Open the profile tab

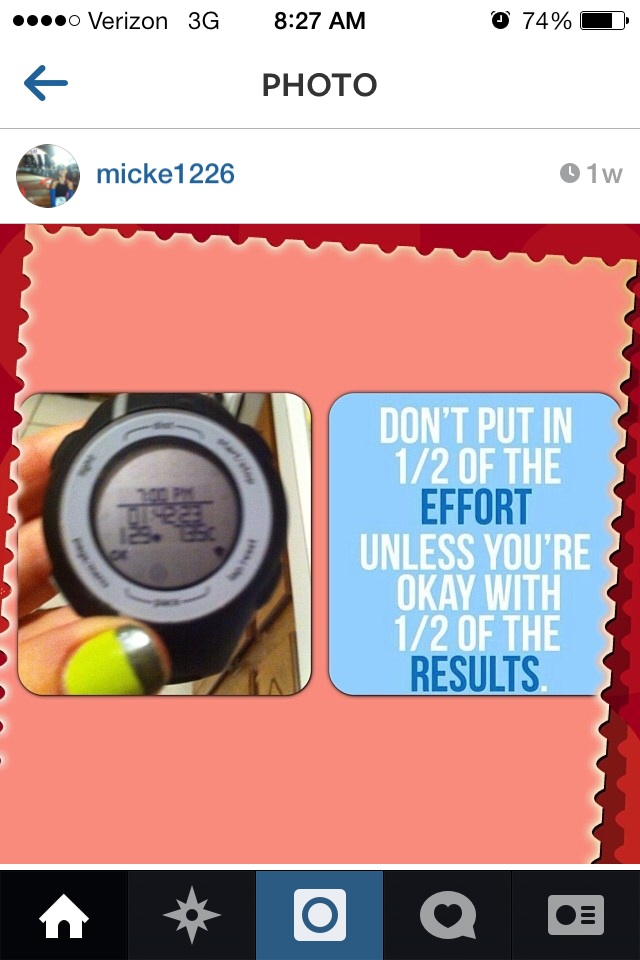pos(576,915)
